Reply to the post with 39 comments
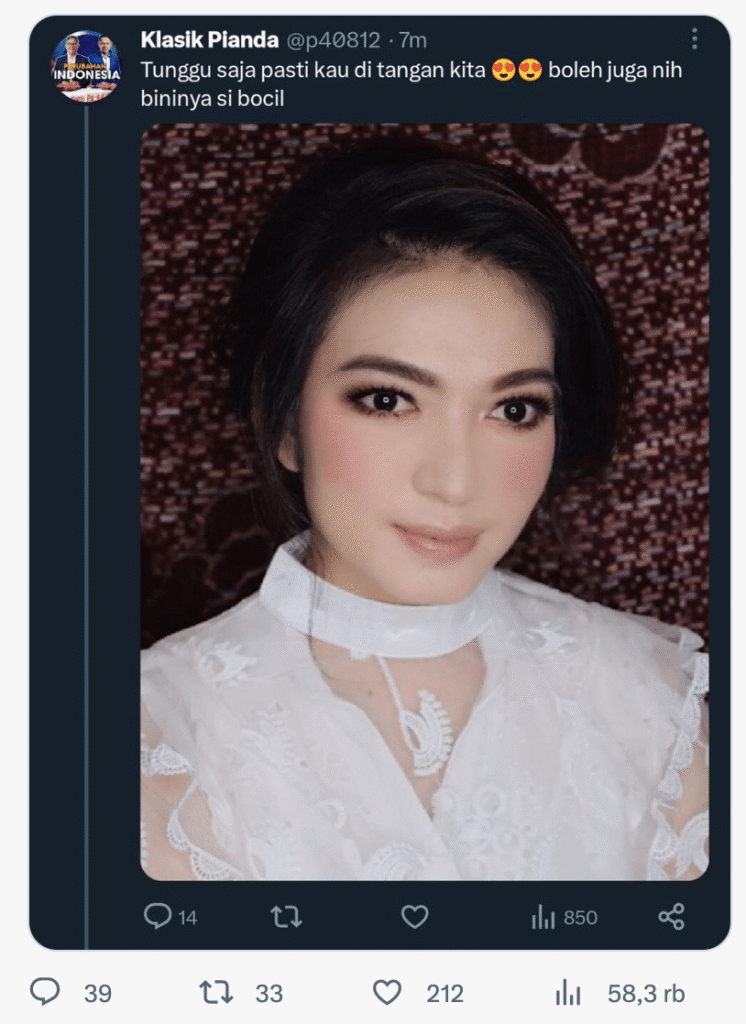Viewport: 746px width, 1024px height. point(46,992)
